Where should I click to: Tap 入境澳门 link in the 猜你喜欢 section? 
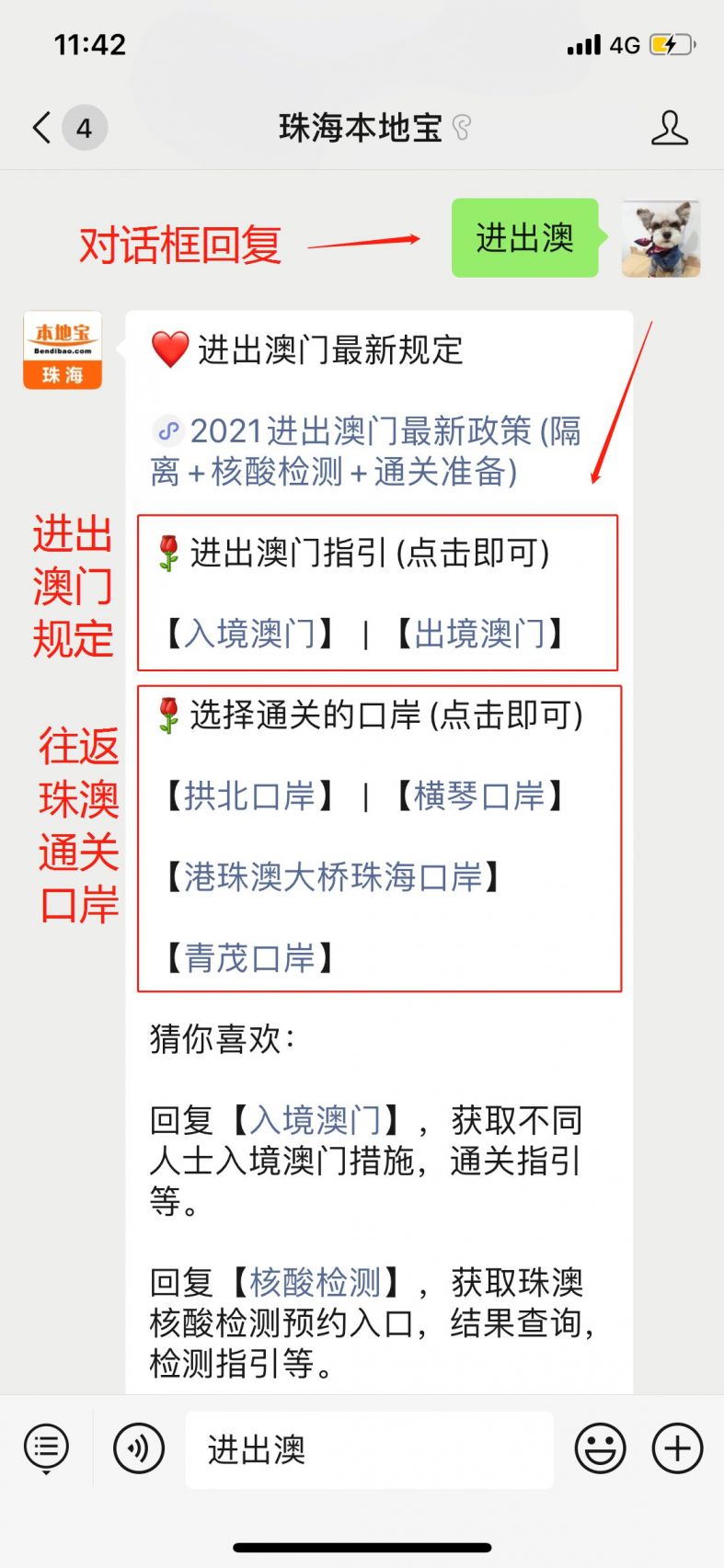[315, 1119]
